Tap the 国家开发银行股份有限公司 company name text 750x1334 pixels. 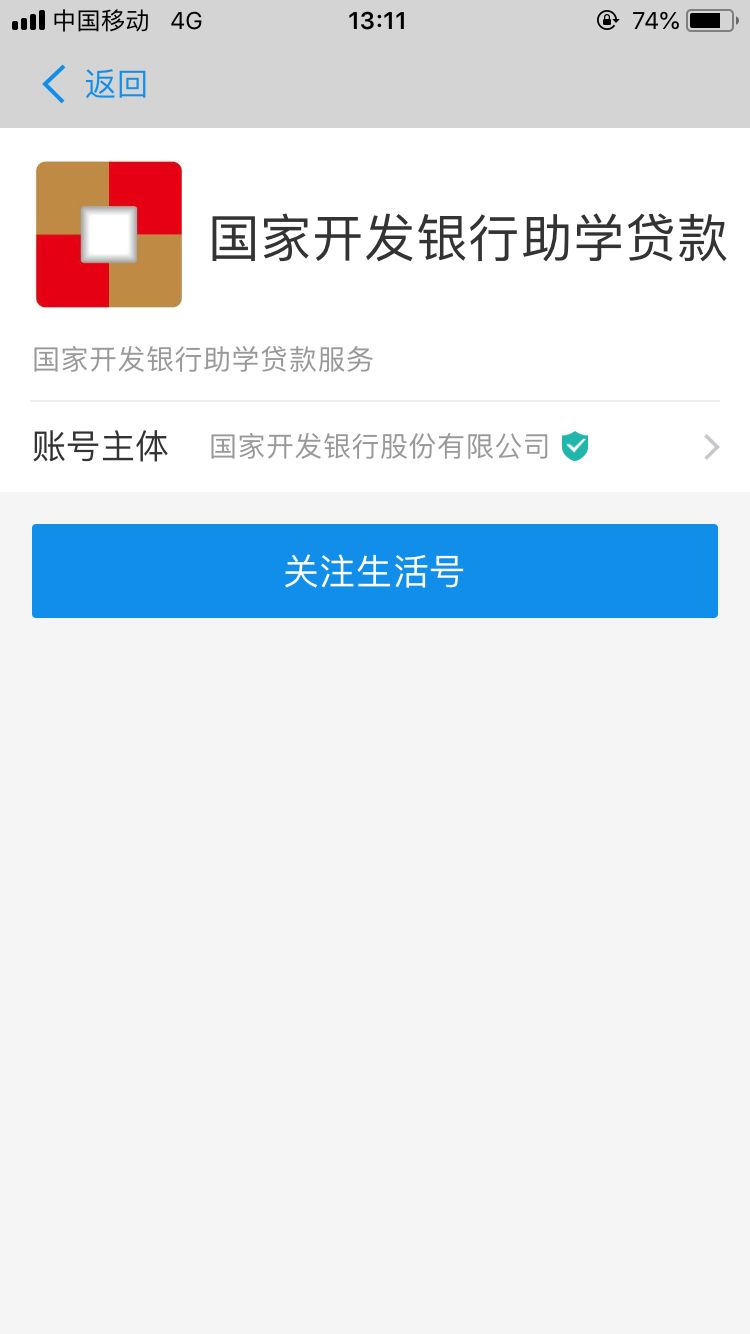tap(378, 446)
